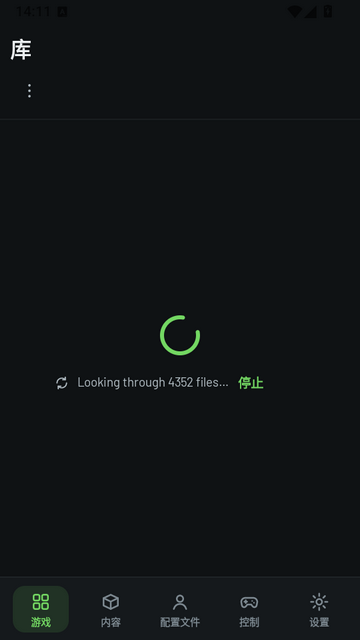Stop the file scan with 停止
The image size is (360, 640).
point(251,383)
